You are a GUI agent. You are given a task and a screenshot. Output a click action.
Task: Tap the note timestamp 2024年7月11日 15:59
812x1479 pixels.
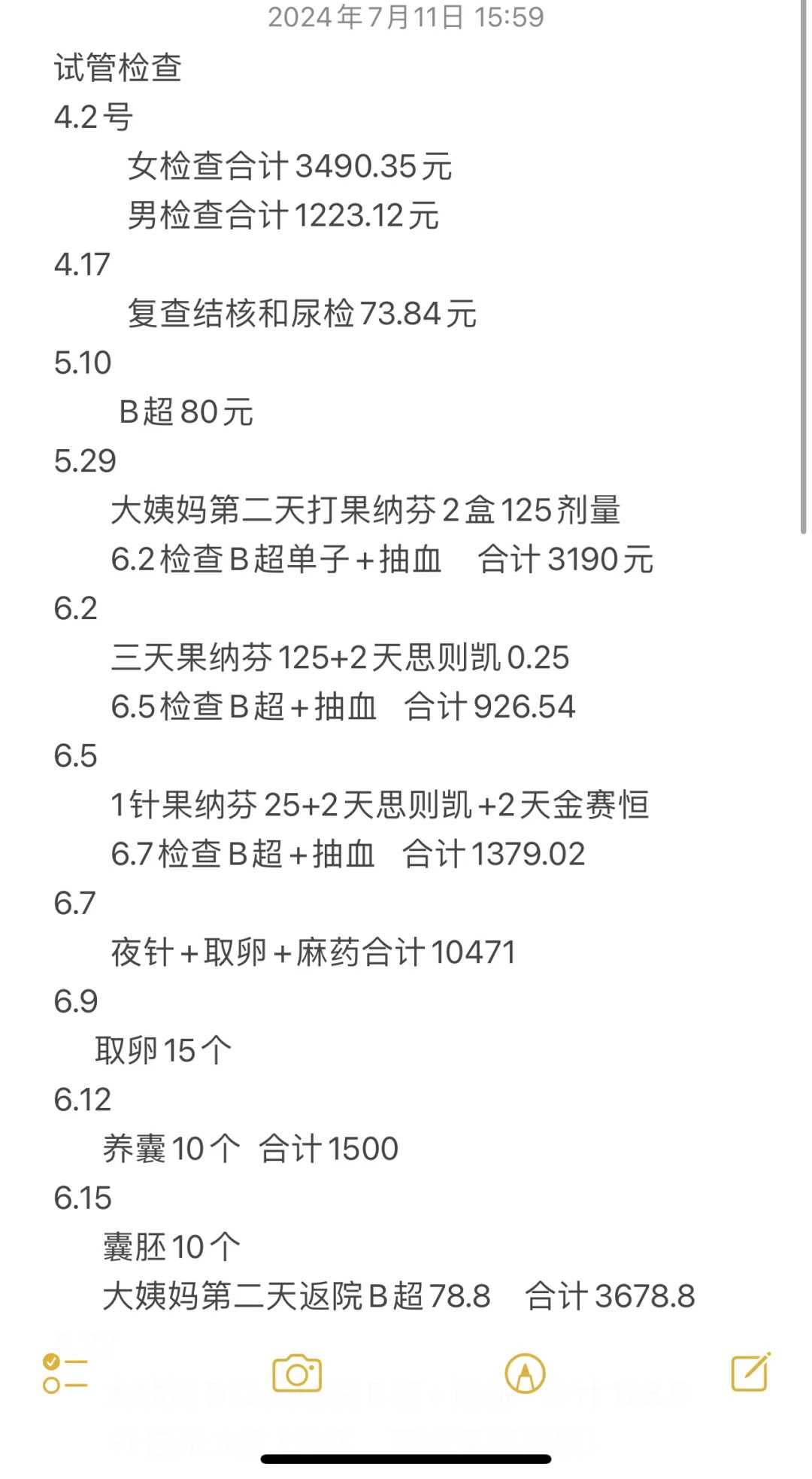click(x=406, y=19)
